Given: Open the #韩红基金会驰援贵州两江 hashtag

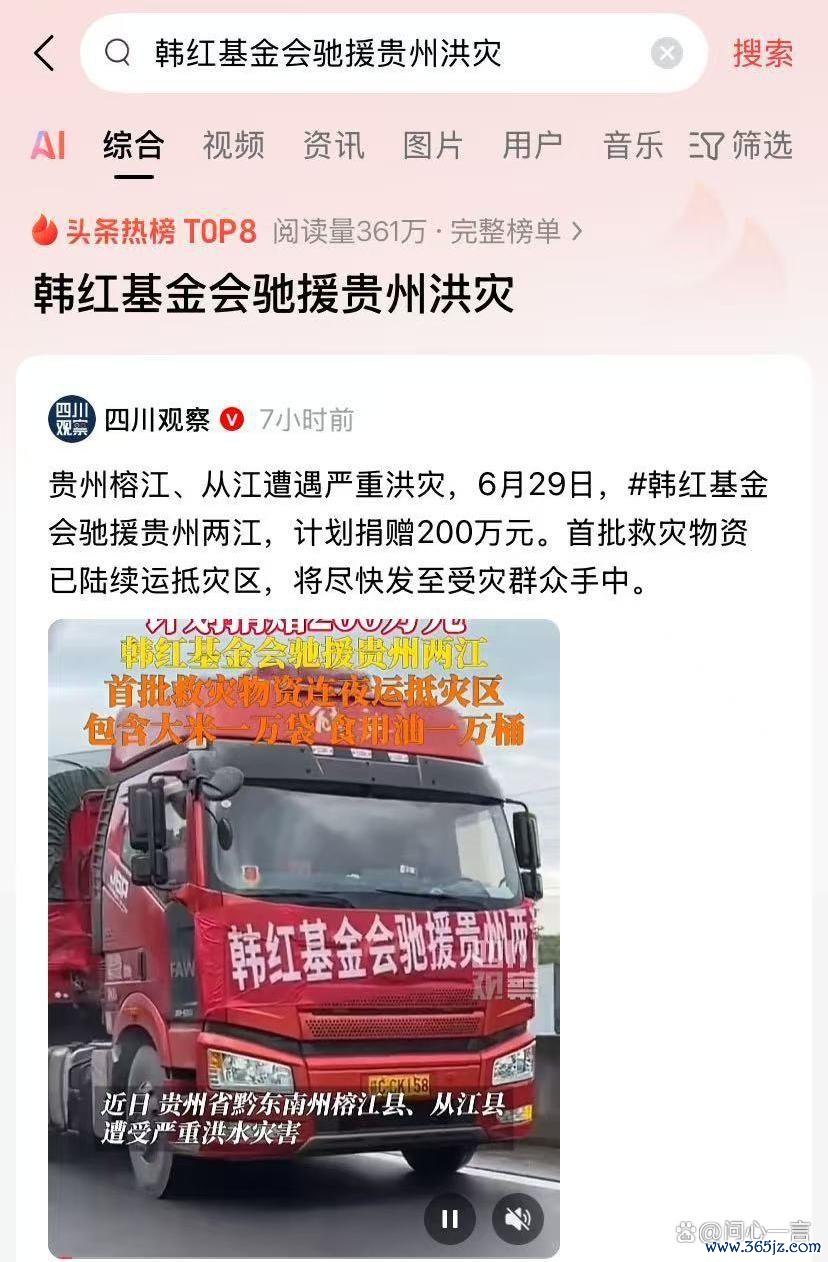Looking at the screenshot, I should (x=700, y=486).
